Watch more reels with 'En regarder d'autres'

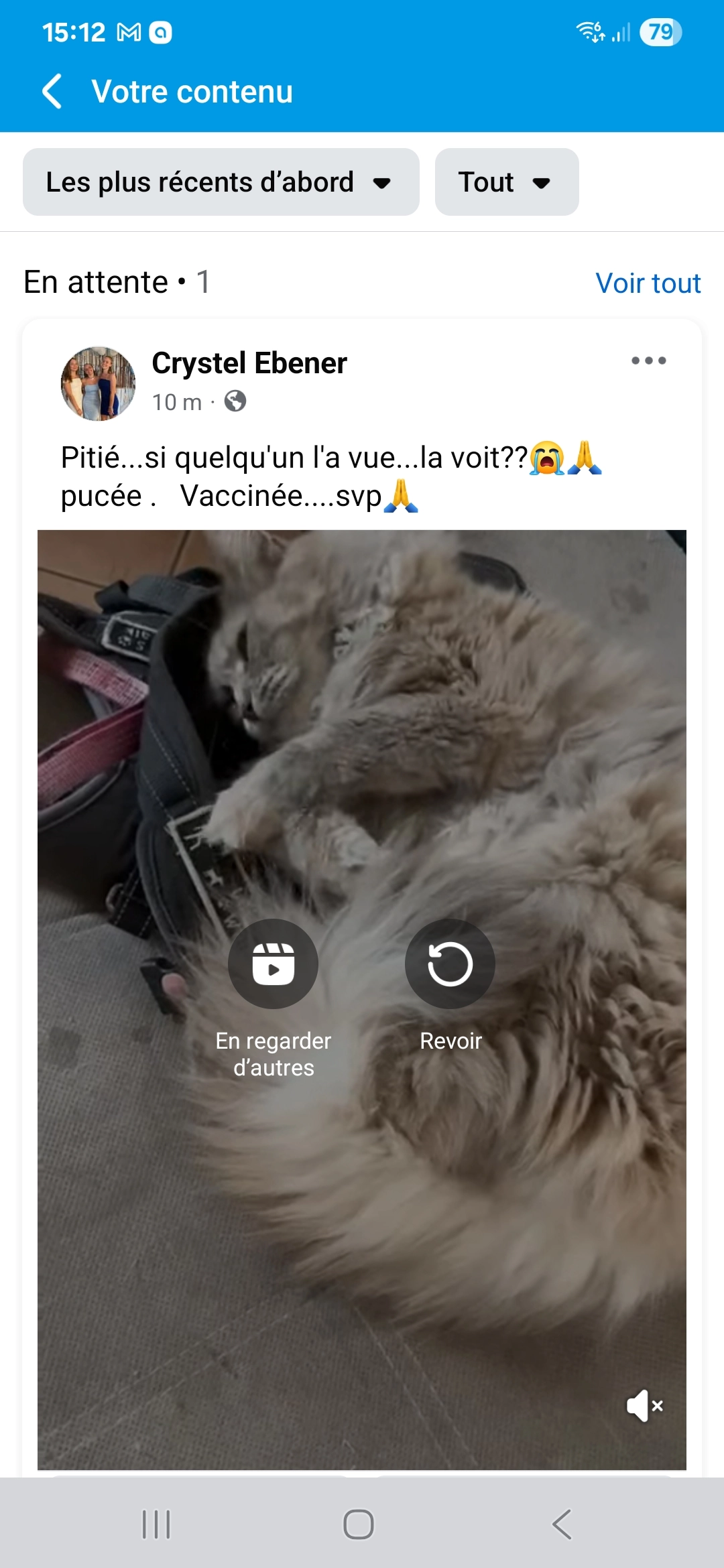pyautogui.click(x=273, y=964)
